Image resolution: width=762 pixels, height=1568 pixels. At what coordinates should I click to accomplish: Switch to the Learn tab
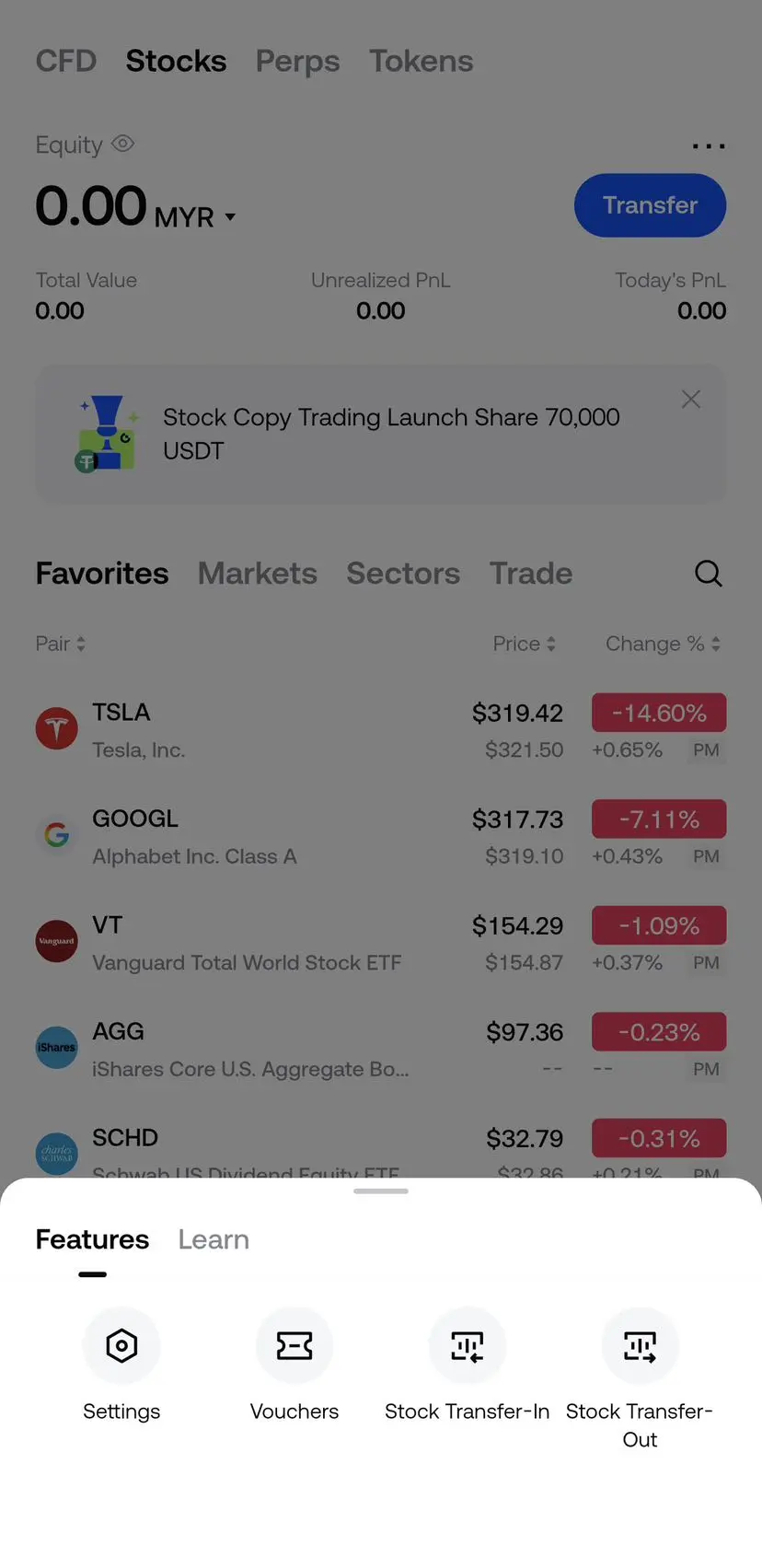point(214,1239)
